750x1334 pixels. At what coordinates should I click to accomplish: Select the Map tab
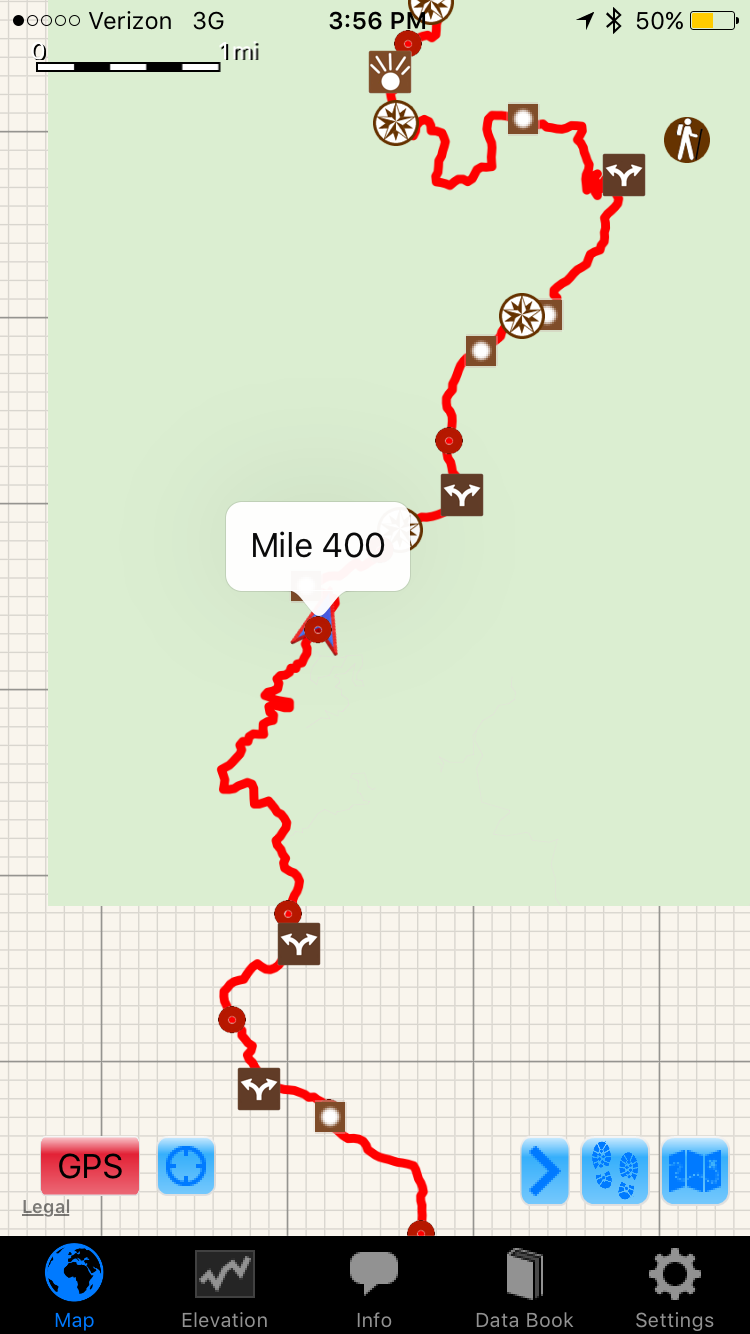(x=74, y=1290)
